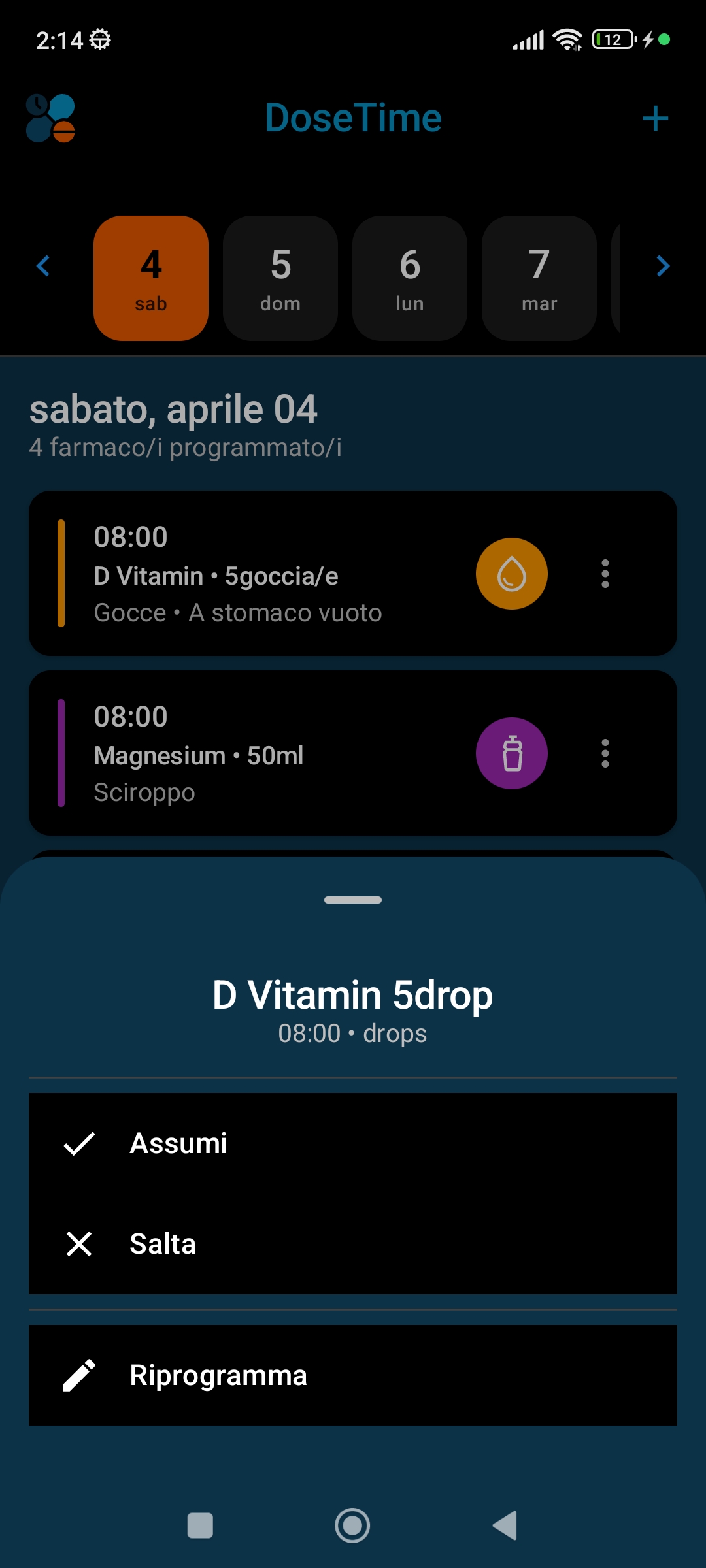Select day 7 mar in the date strip

click(x=538, y=278)
